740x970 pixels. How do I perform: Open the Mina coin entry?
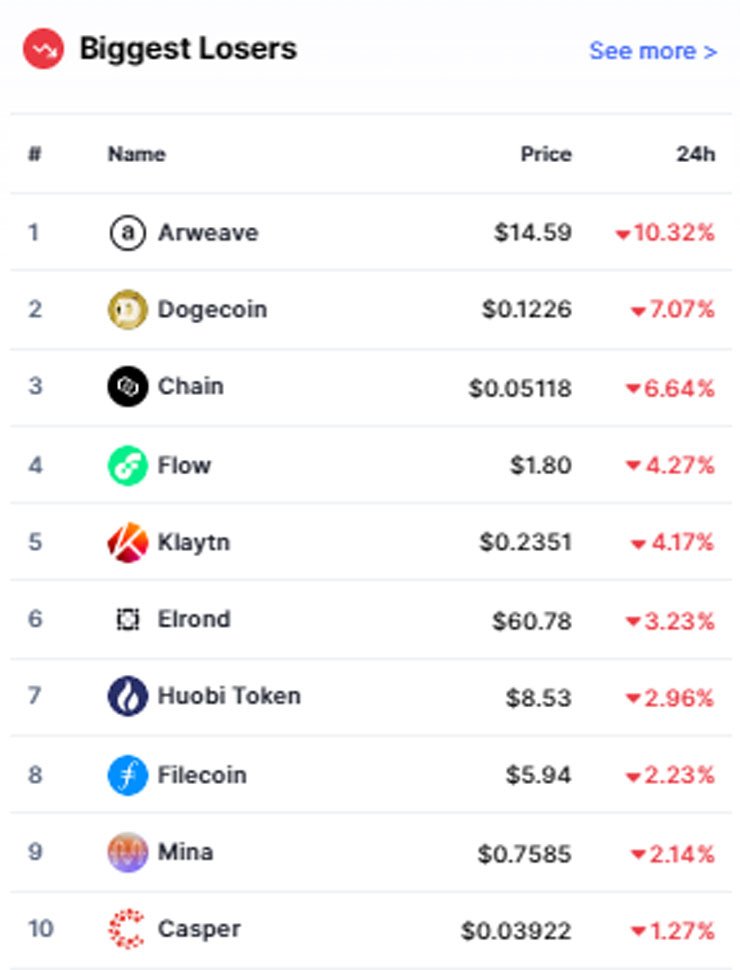point(370,852)
